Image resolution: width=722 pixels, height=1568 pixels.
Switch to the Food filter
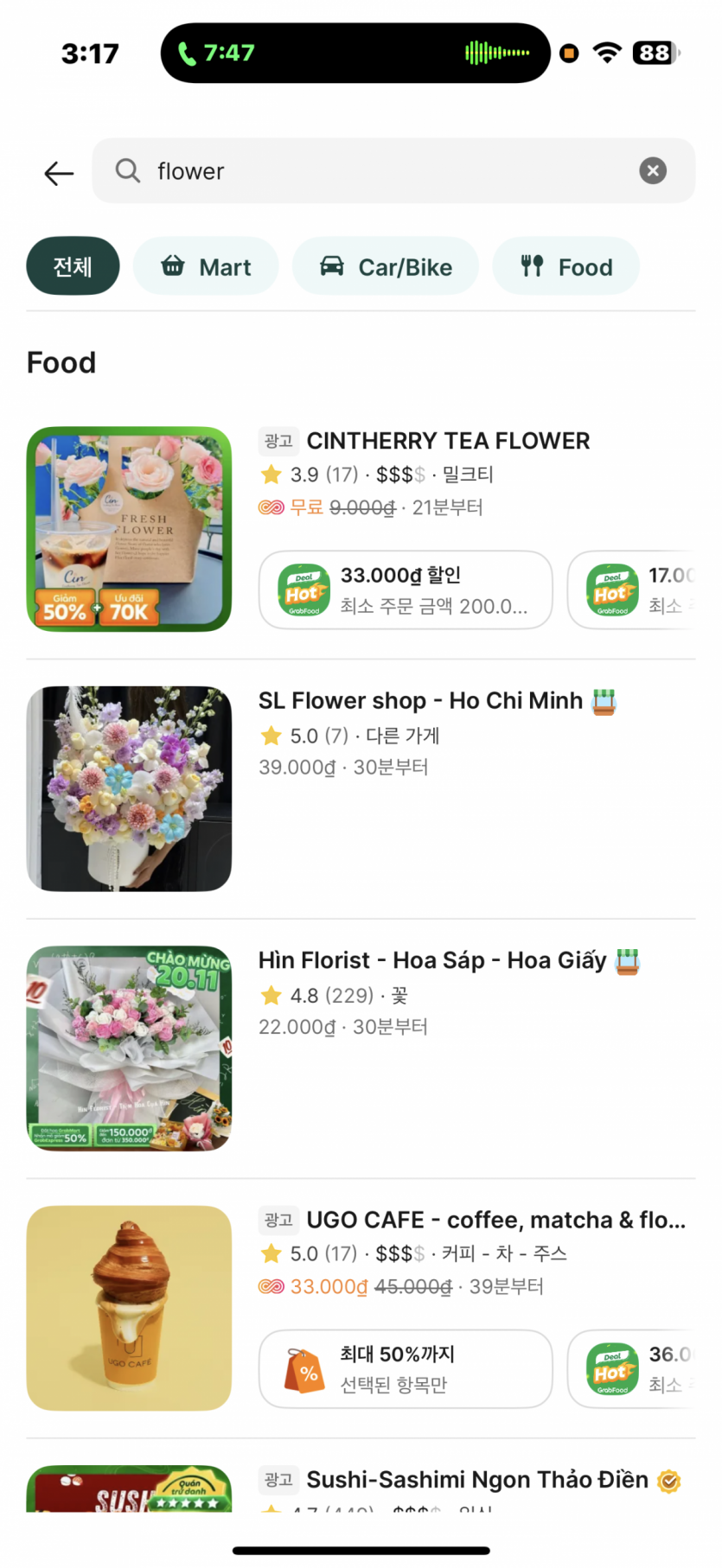click(565, 266)
